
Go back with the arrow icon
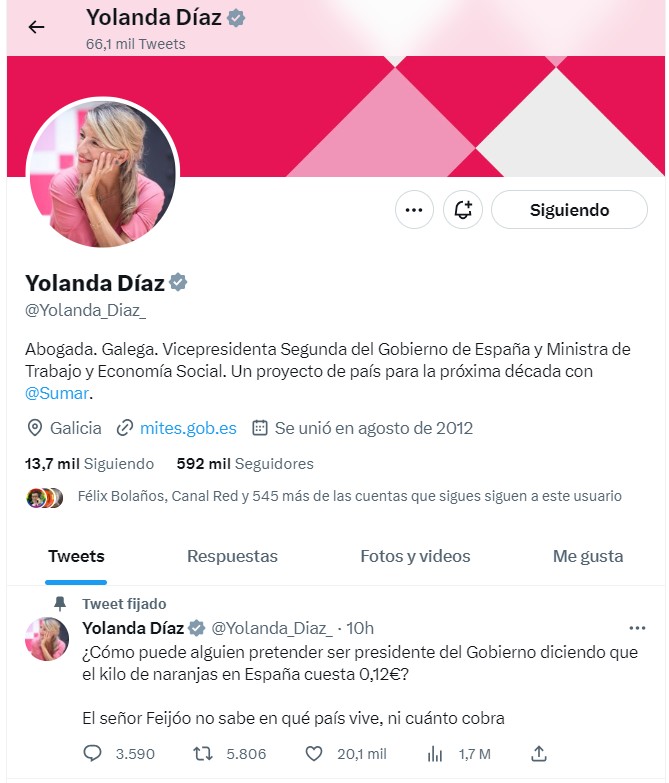pos(37,27)
